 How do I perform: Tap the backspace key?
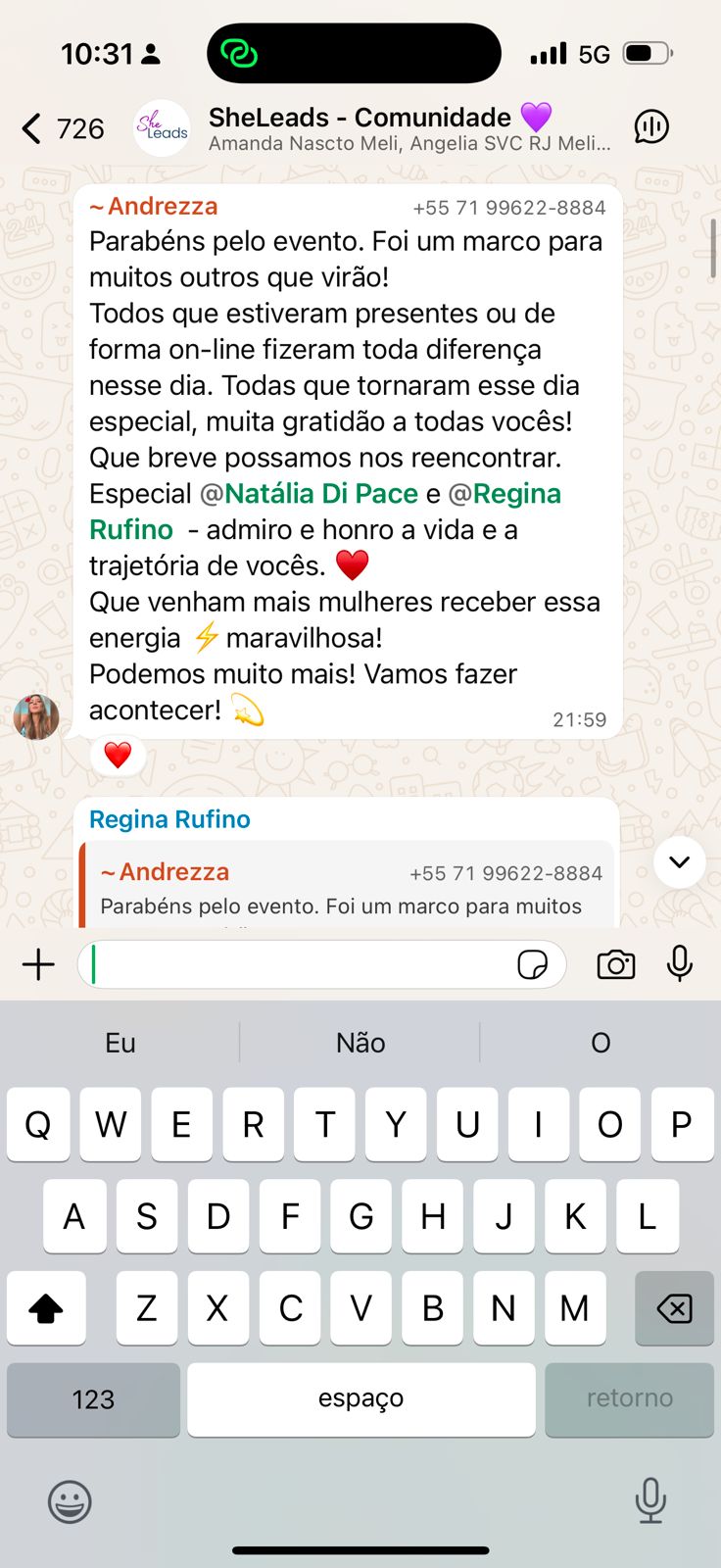coord(674,1308)
